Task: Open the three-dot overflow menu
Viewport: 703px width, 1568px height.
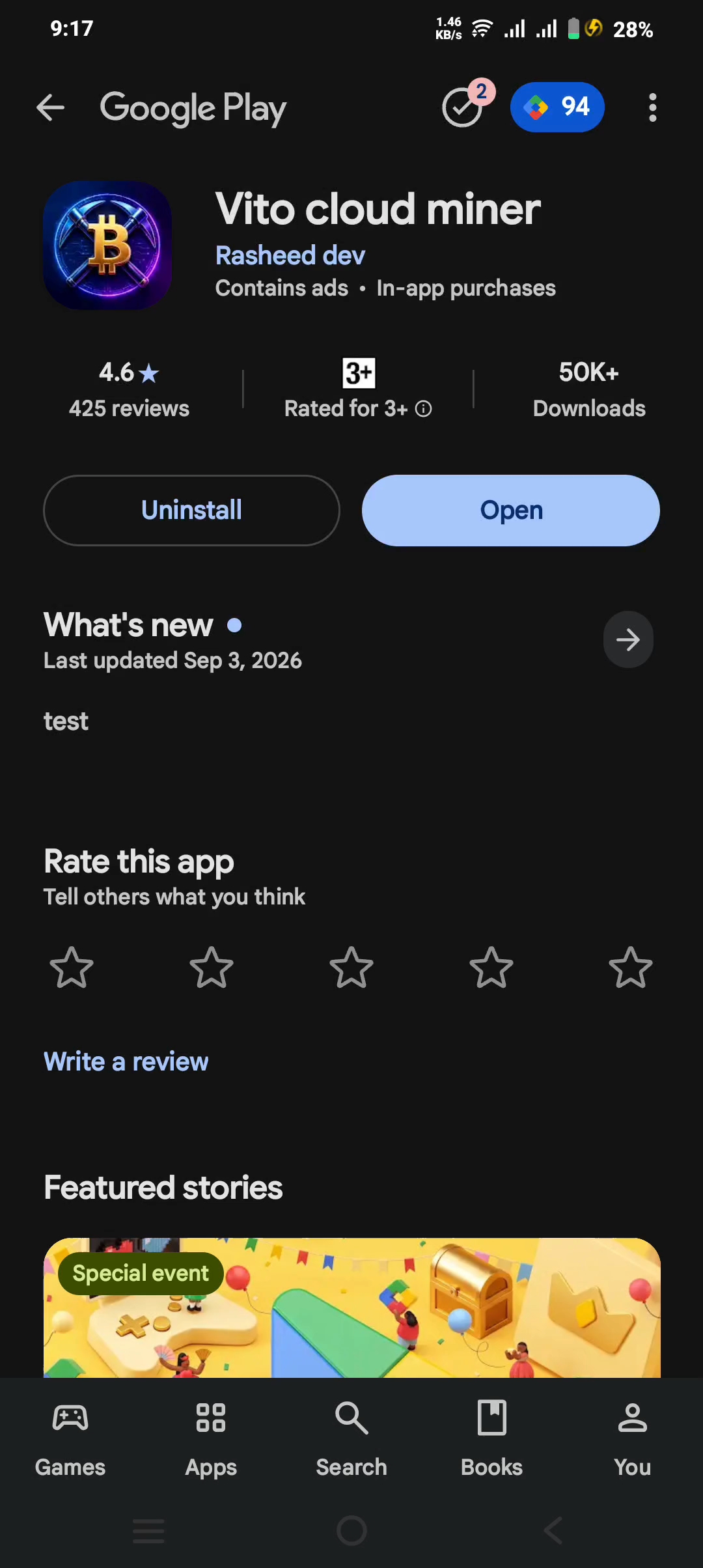Action: click(x=652, y=107)
